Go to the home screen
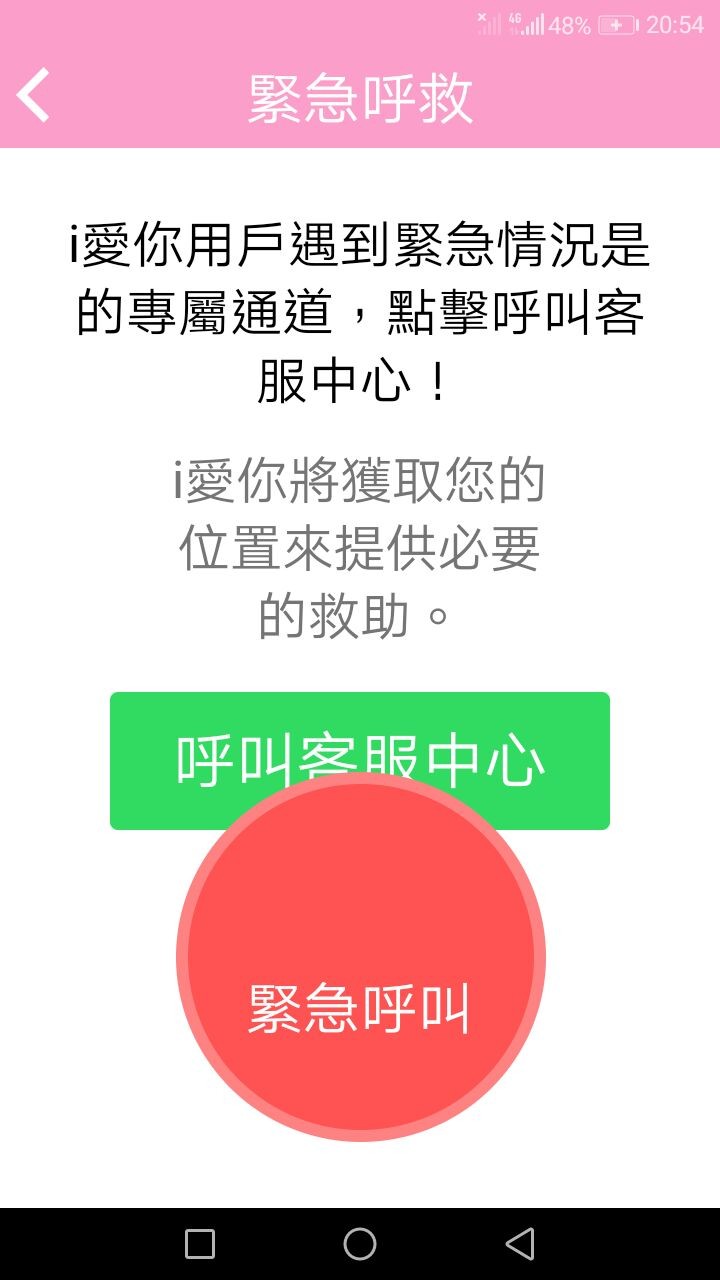Viewport: 720px width, 1280px height. pyautogui.click(x=360, y=1244)
